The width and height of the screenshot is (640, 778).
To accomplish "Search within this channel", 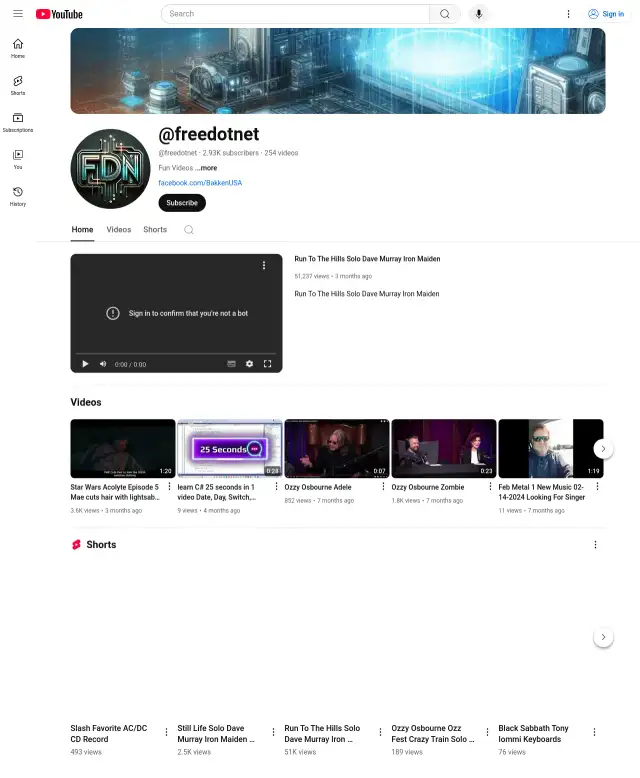I will point(189,230).
